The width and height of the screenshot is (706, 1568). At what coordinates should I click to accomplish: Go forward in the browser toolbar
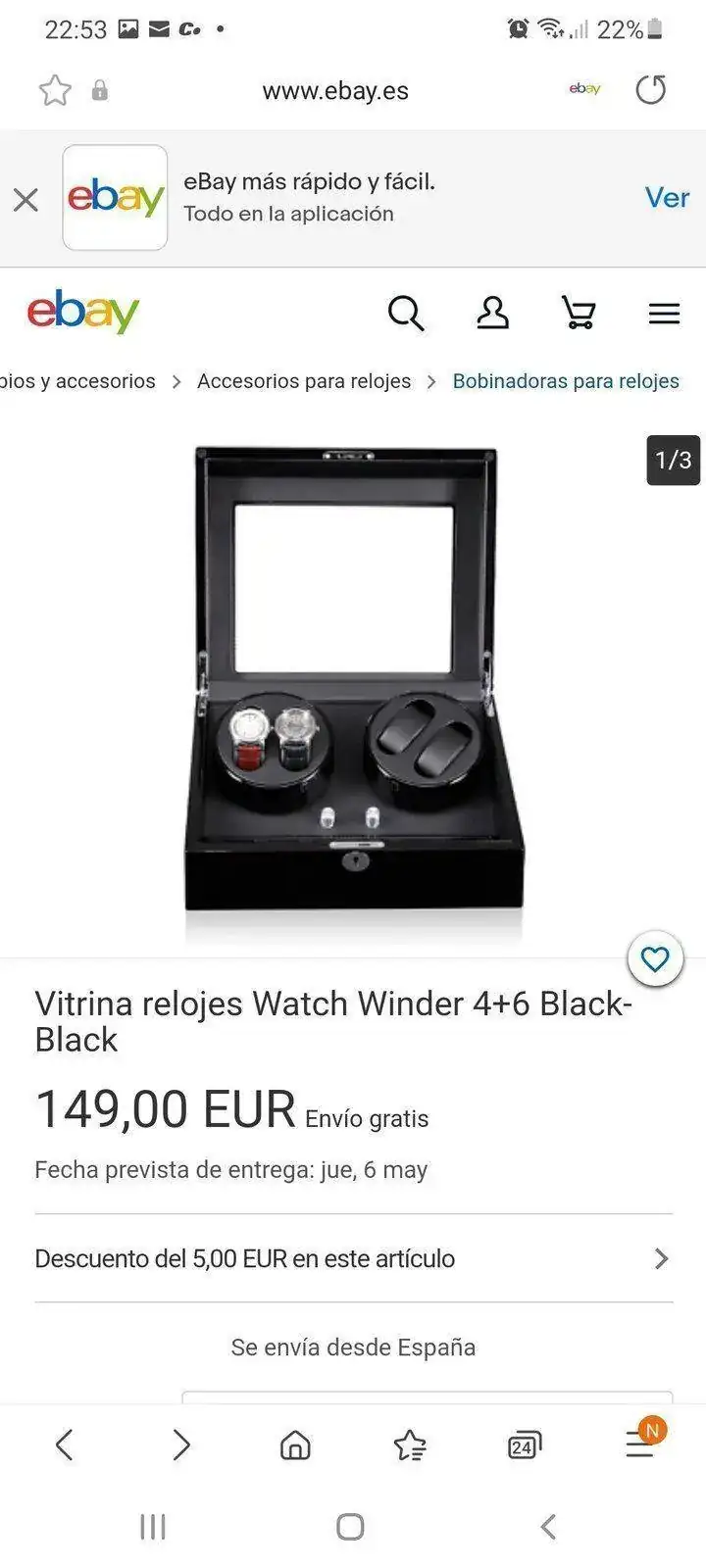point(180,1445)
